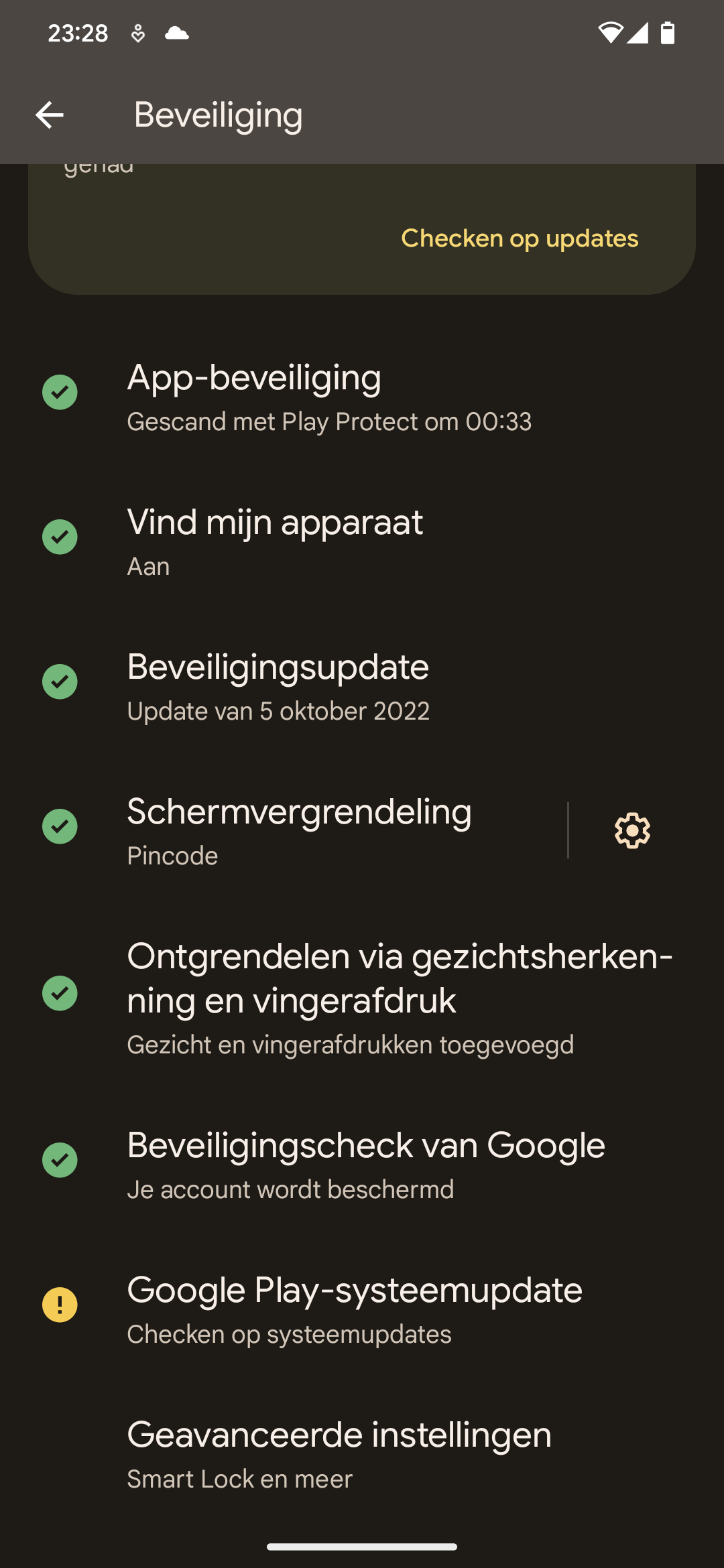The height and width of the screenshot is (1568, 724).
Task: Tap Checken op updates
Action: tap(520, 239)
